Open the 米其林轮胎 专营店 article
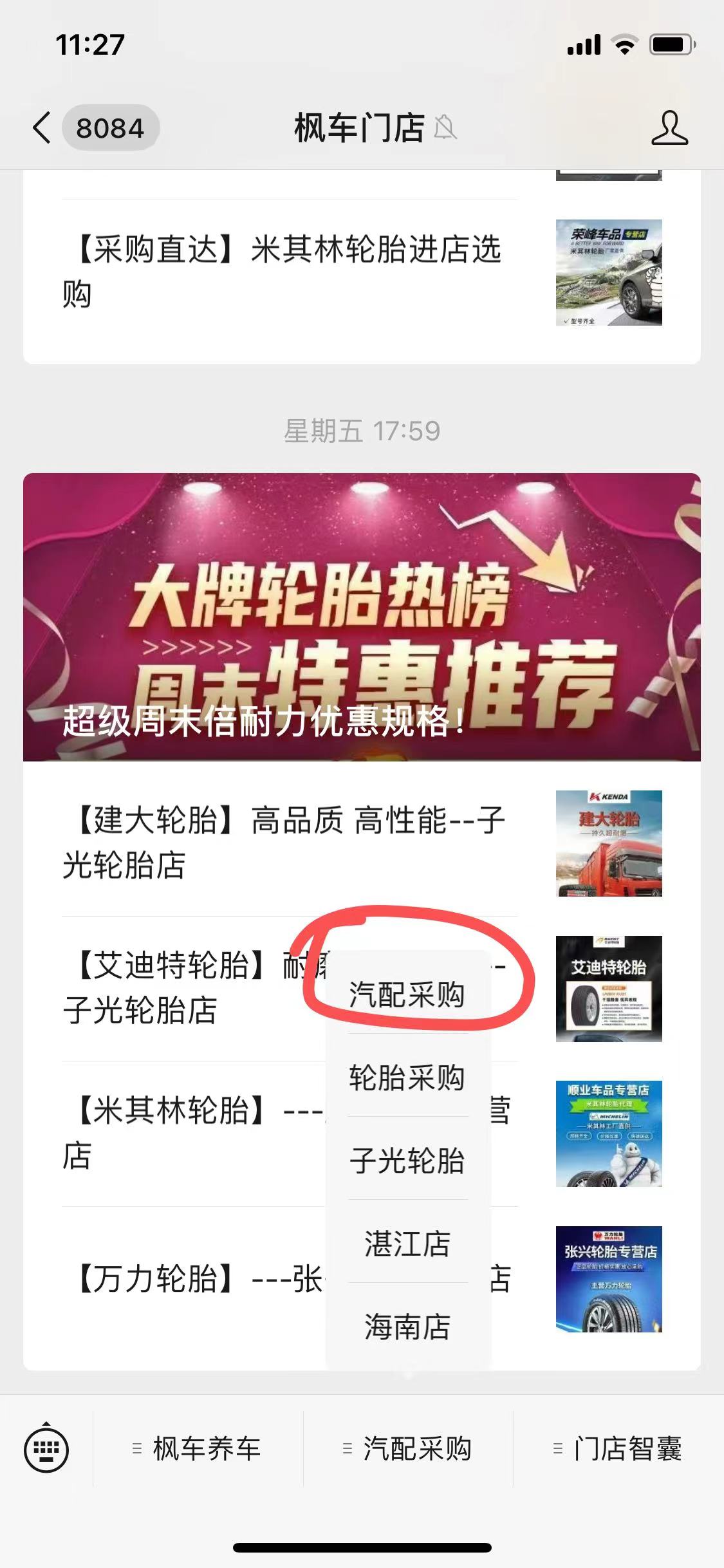The width and height of the screenshot is (724, 1568). tap(193, 1133)
